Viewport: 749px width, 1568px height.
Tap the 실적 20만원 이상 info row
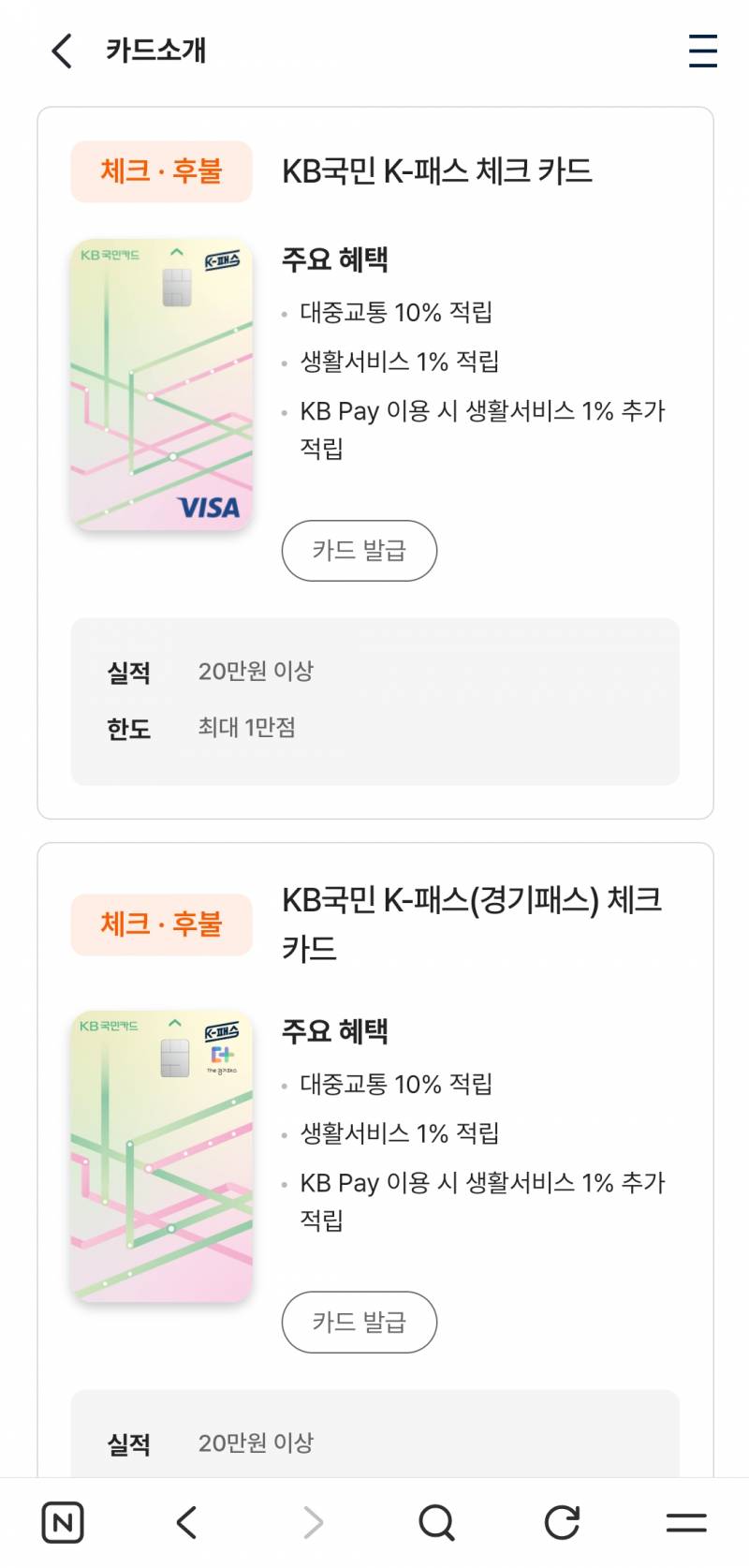[213, 671]
